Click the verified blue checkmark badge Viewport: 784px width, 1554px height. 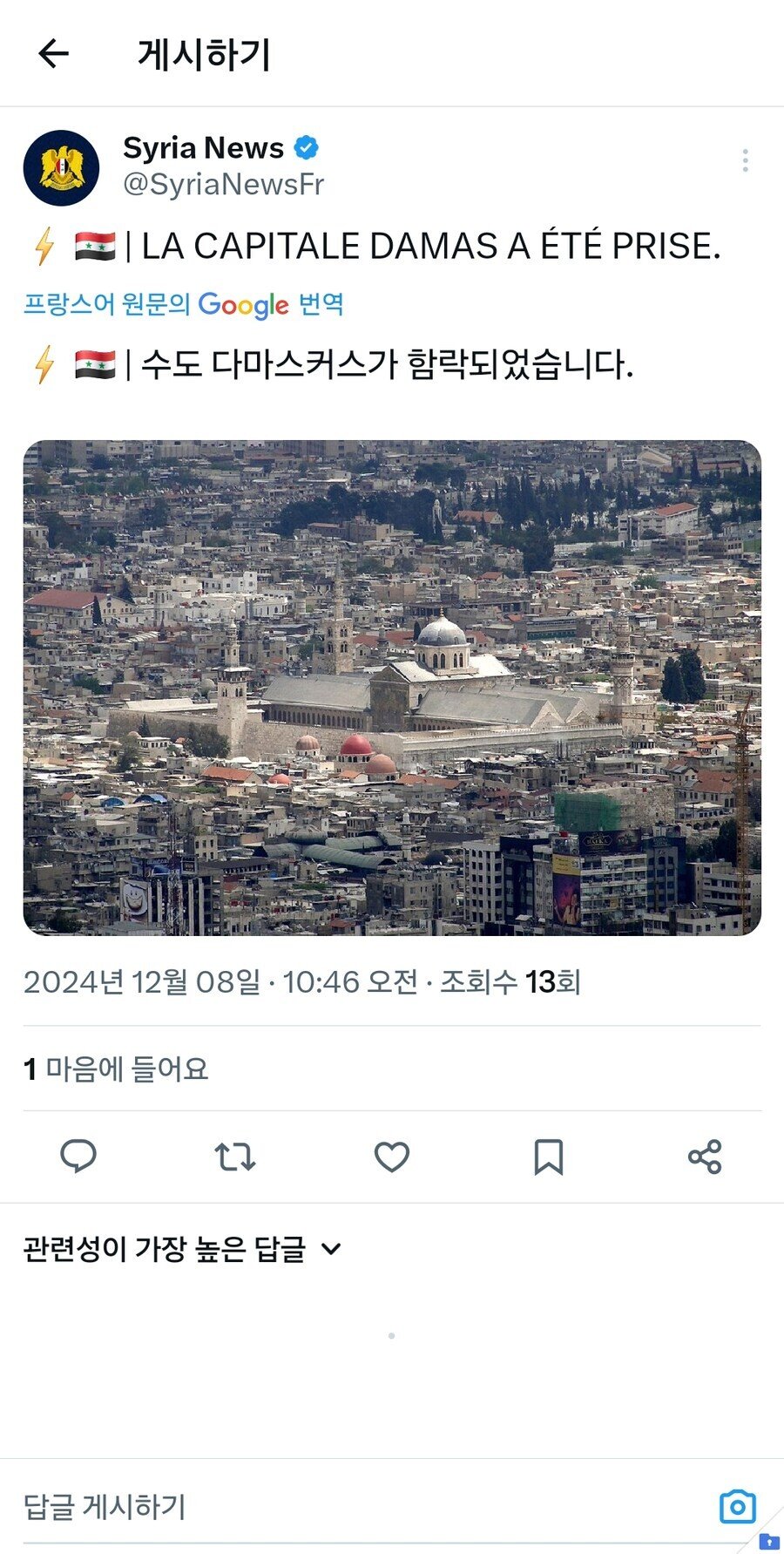point(306,147)
